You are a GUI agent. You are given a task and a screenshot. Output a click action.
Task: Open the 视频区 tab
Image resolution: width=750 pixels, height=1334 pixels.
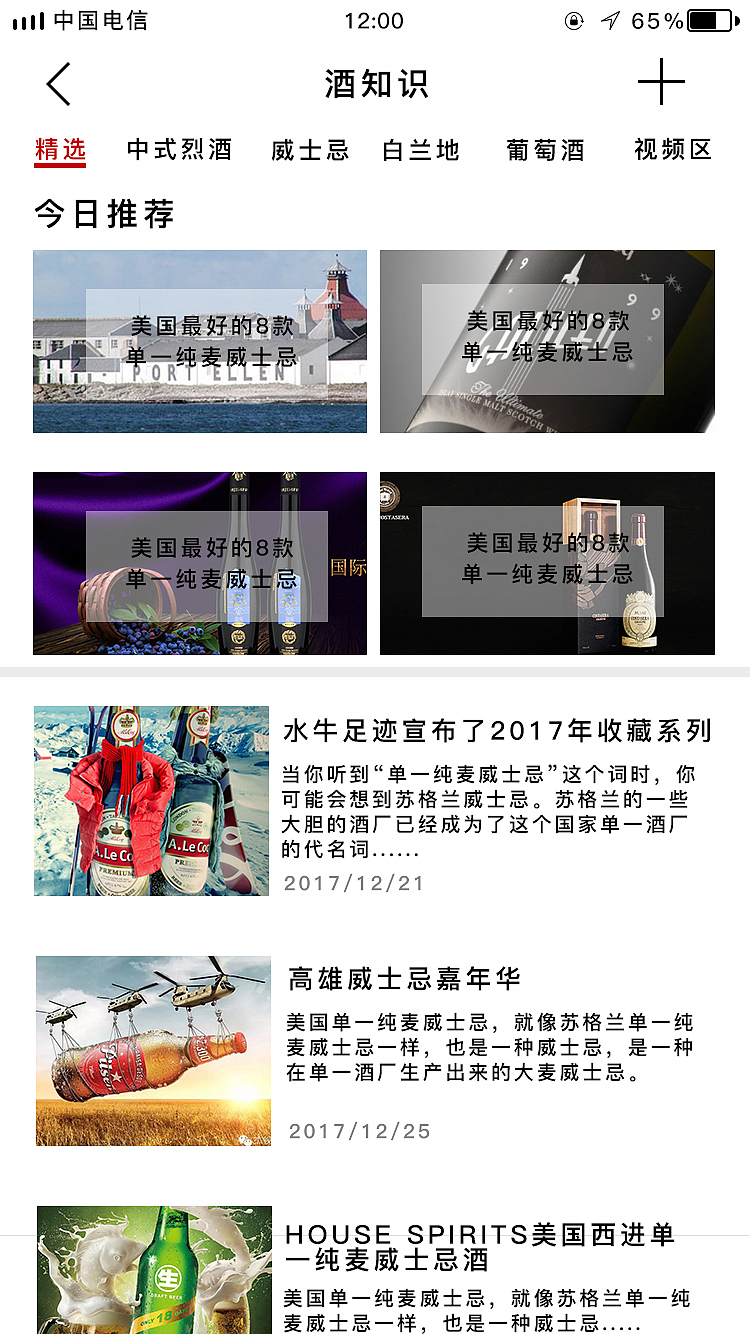tap(670, 150)
